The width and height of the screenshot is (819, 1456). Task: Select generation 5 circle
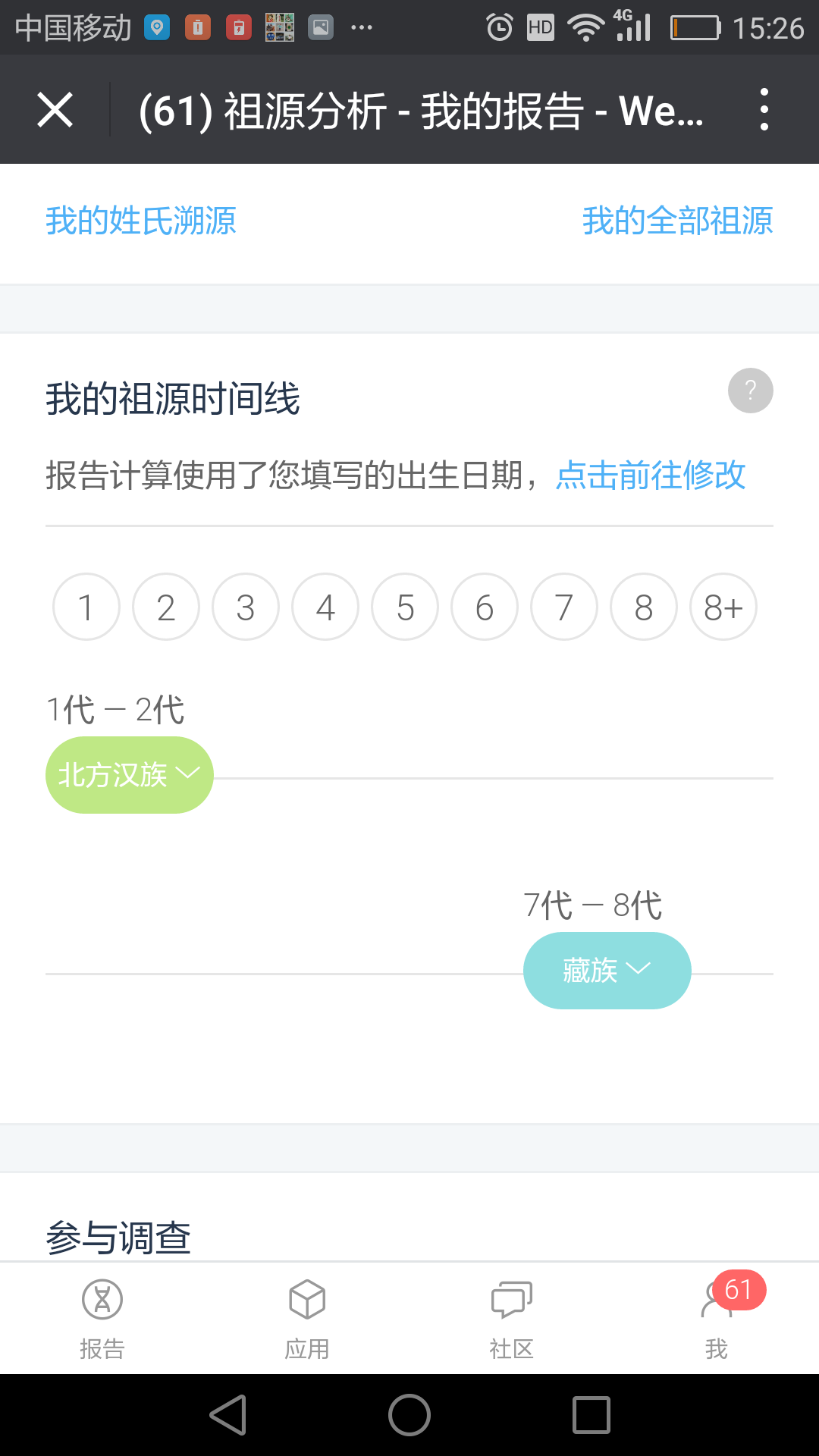(405, 607)
